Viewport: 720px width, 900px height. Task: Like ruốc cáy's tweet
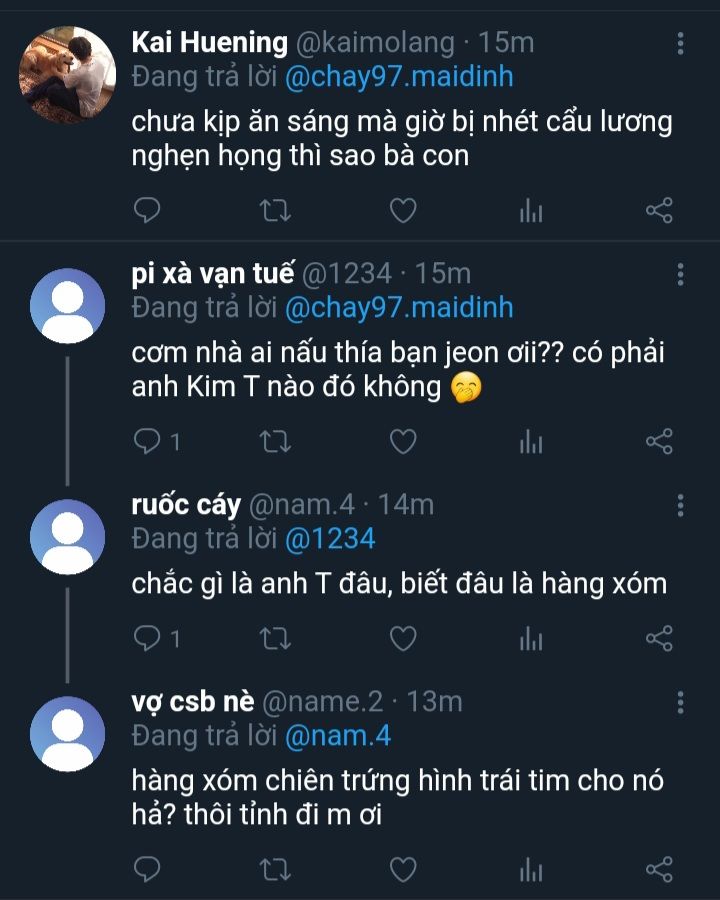point(403,639)
